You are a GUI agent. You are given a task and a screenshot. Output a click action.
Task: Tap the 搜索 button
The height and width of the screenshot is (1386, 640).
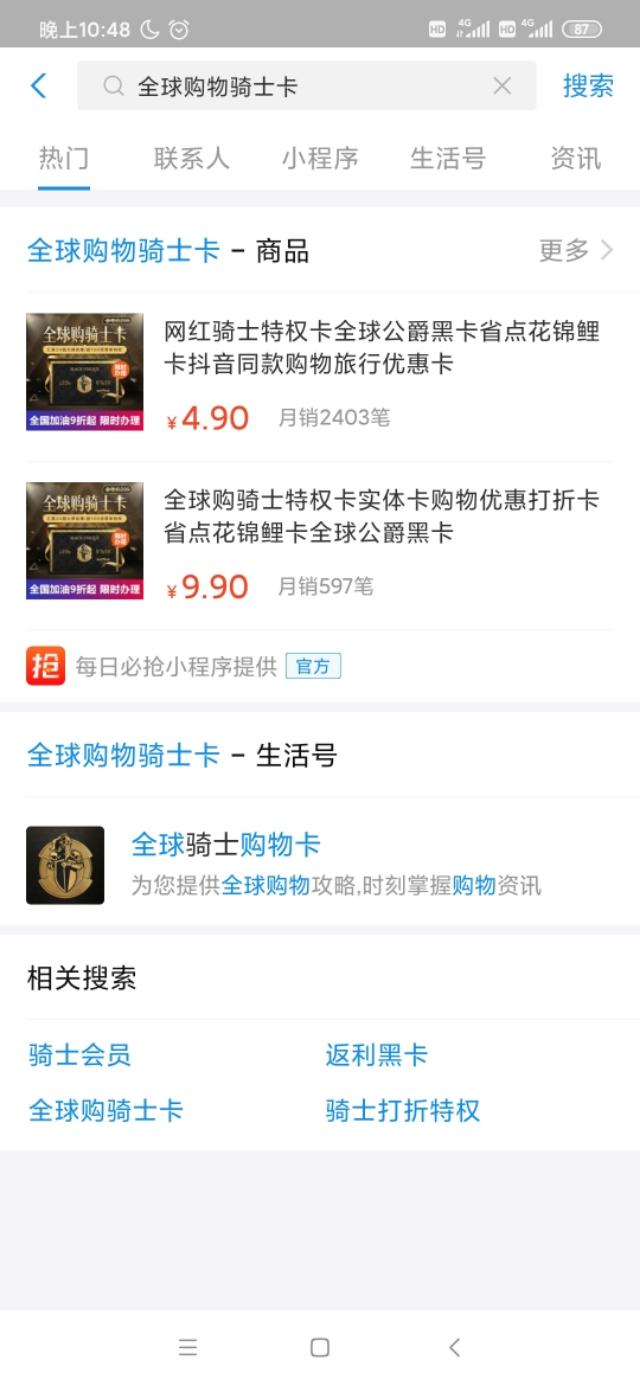[588, 86]
